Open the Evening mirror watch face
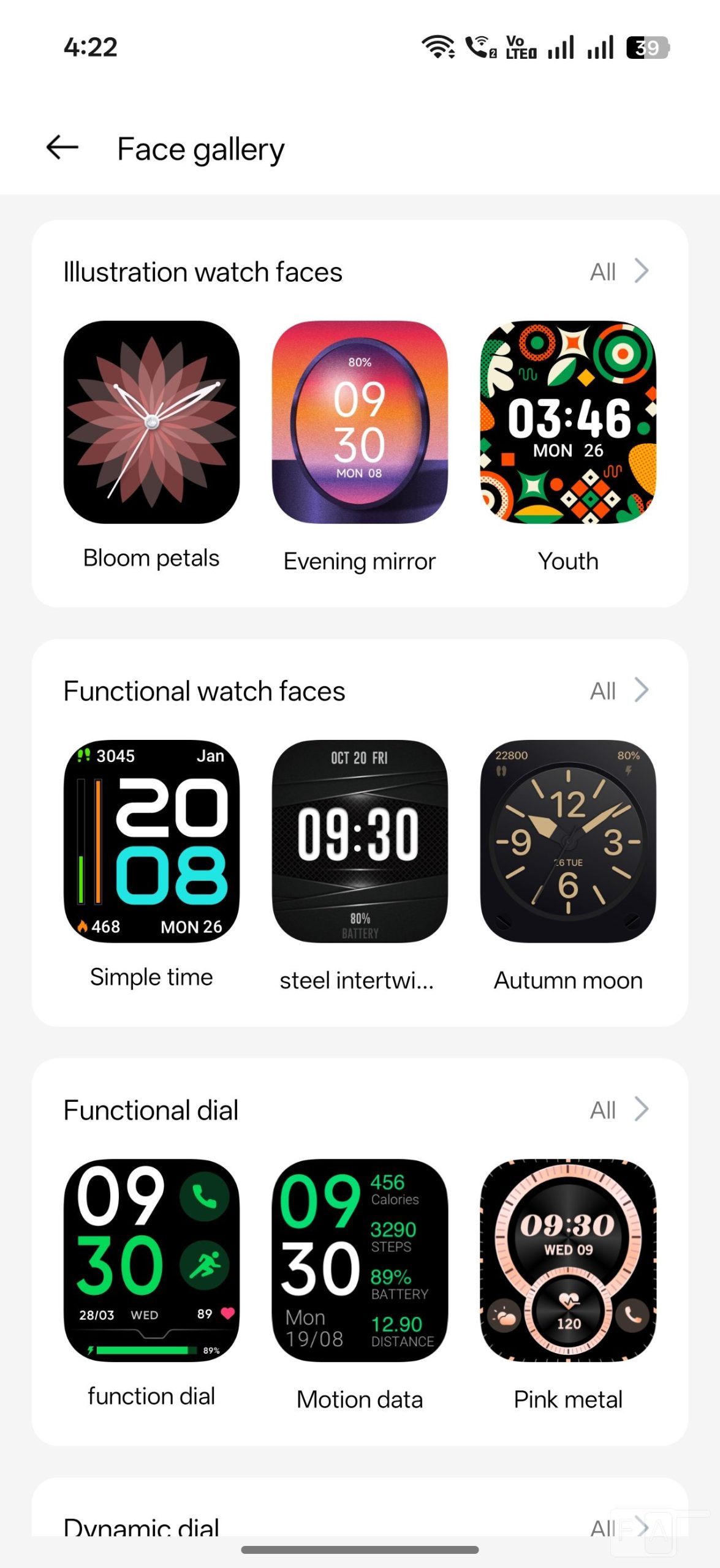720x1568 pixels. click(x=360, y=423)
